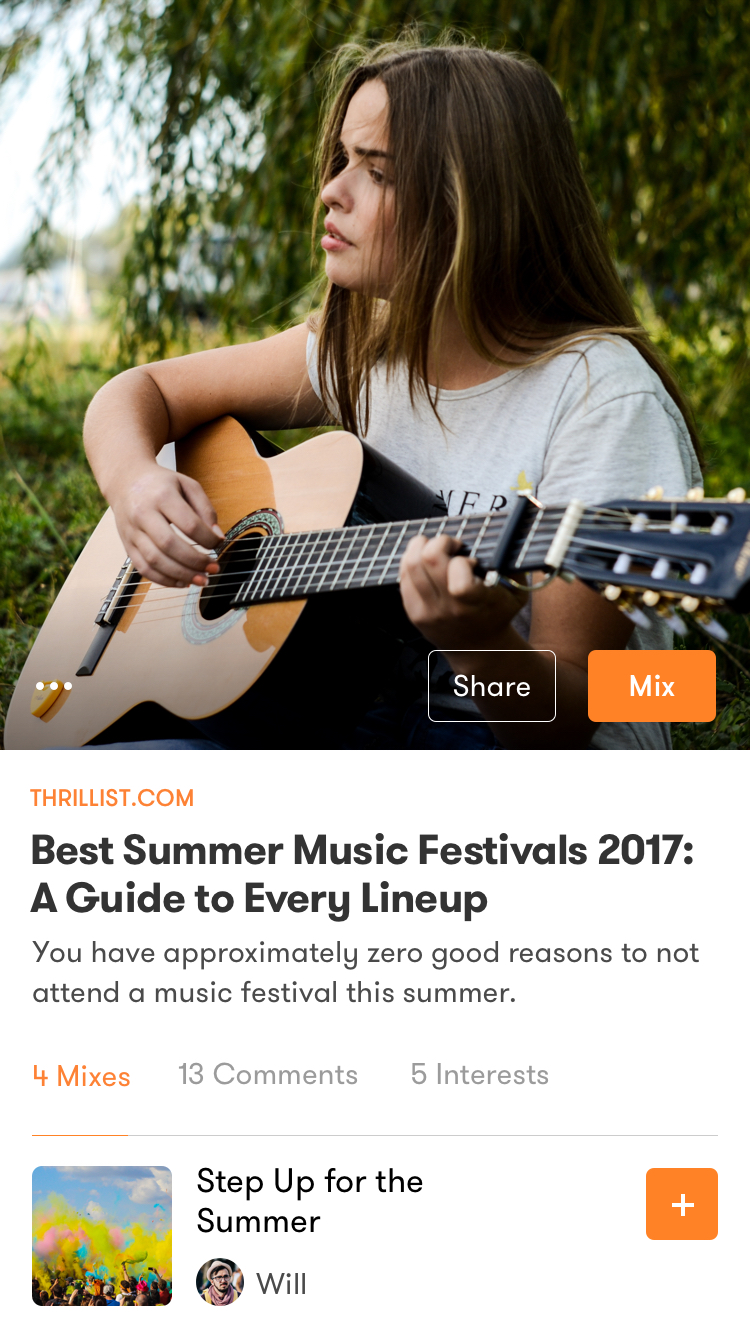This screenshot has width=750, height=1334.
Task: Open the Step Up for the Summer mix
Action: click(x=309, y=1201)
